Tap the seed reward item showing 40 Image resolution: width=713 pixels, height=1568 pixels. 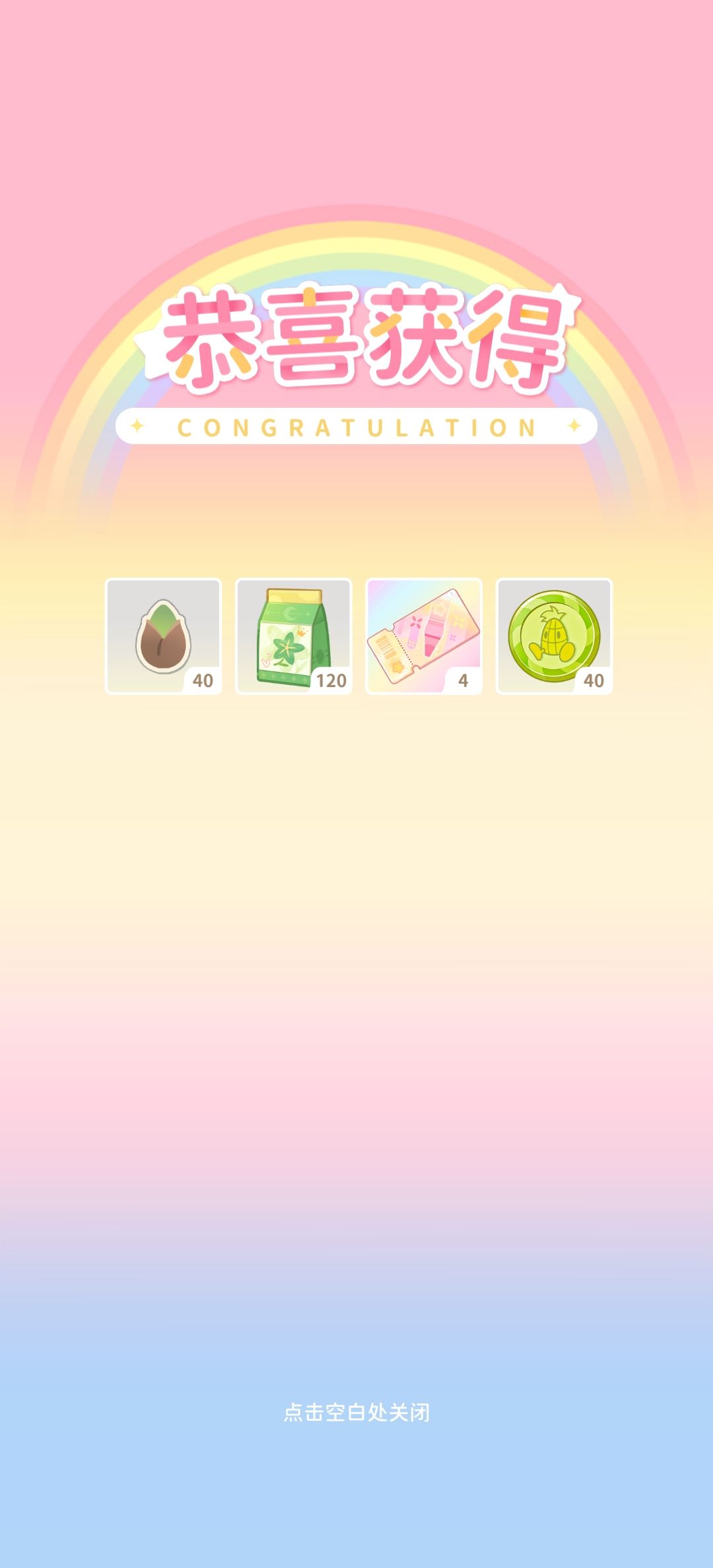point(163,636)
